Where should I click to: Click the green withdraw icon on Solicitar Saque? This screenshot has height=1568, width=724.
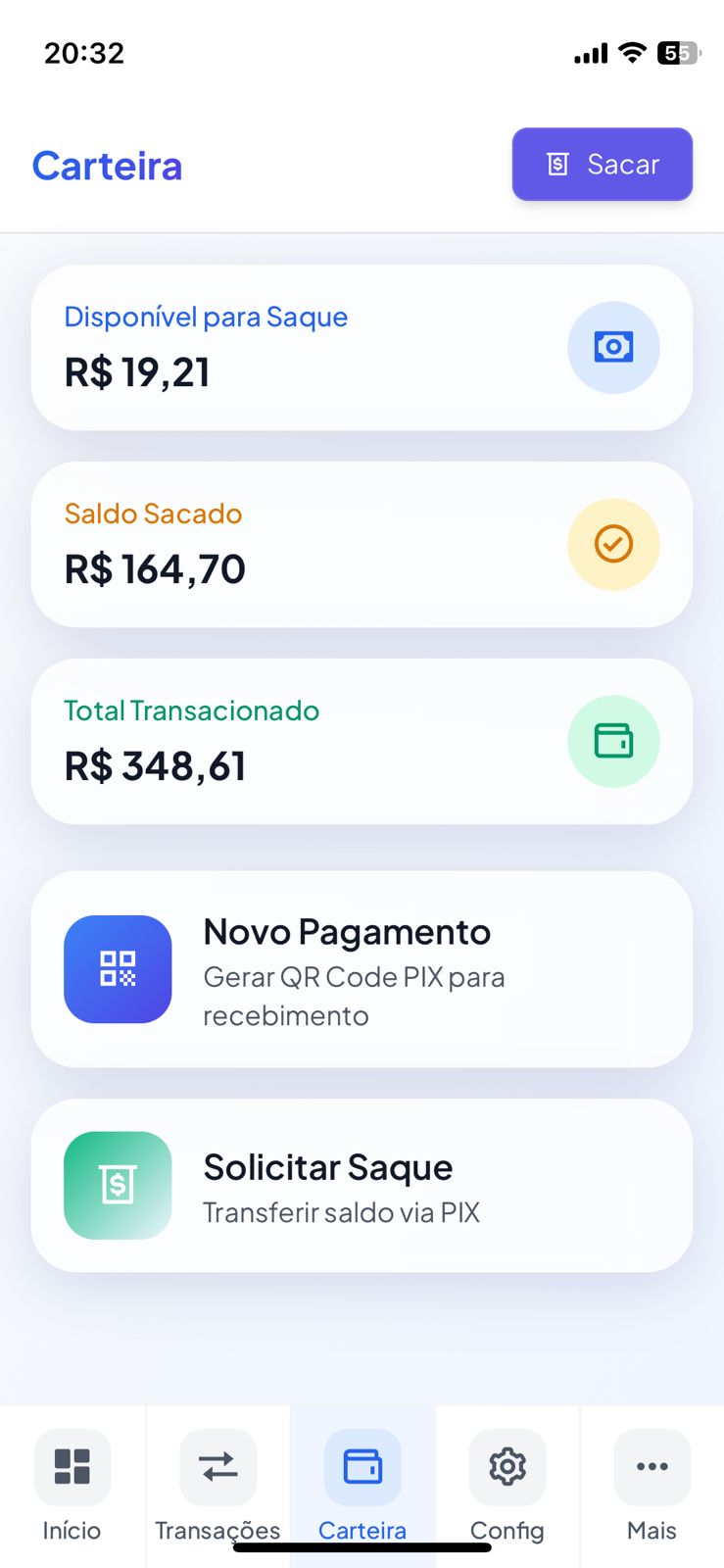pyautogui.click(x=118, y=1185)
